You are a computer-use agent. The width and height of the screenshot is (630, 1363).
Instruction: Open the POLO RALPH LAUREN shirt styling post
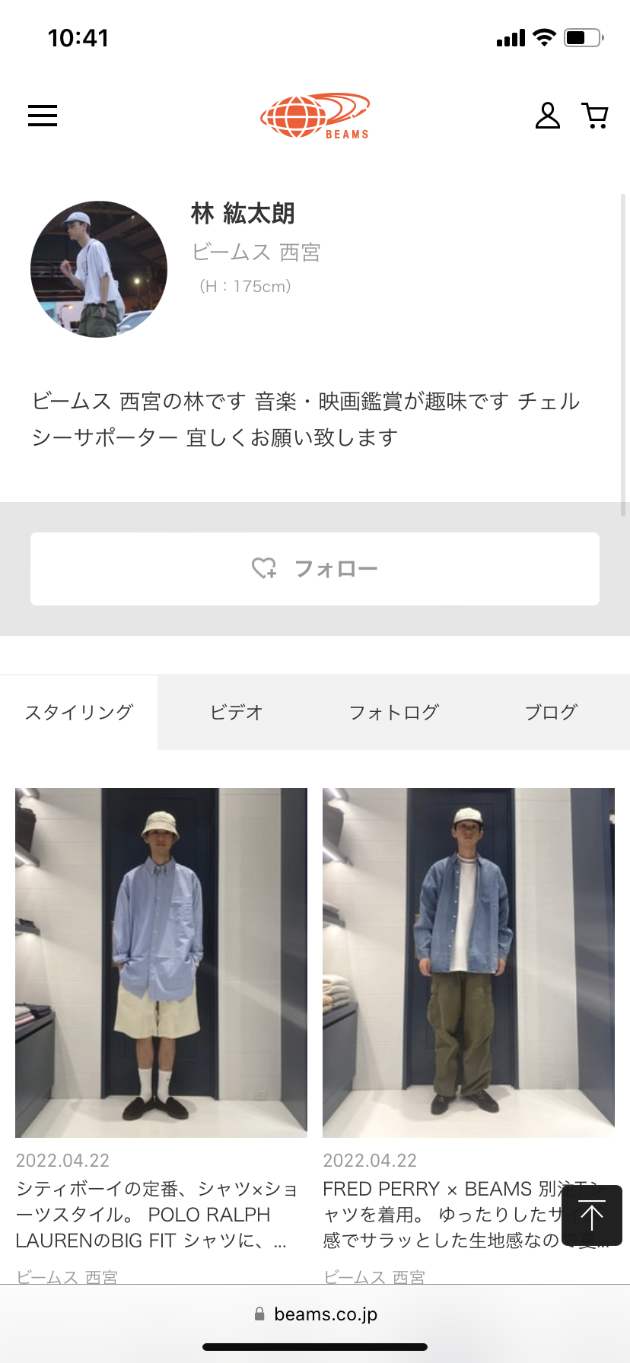[161, 962]
